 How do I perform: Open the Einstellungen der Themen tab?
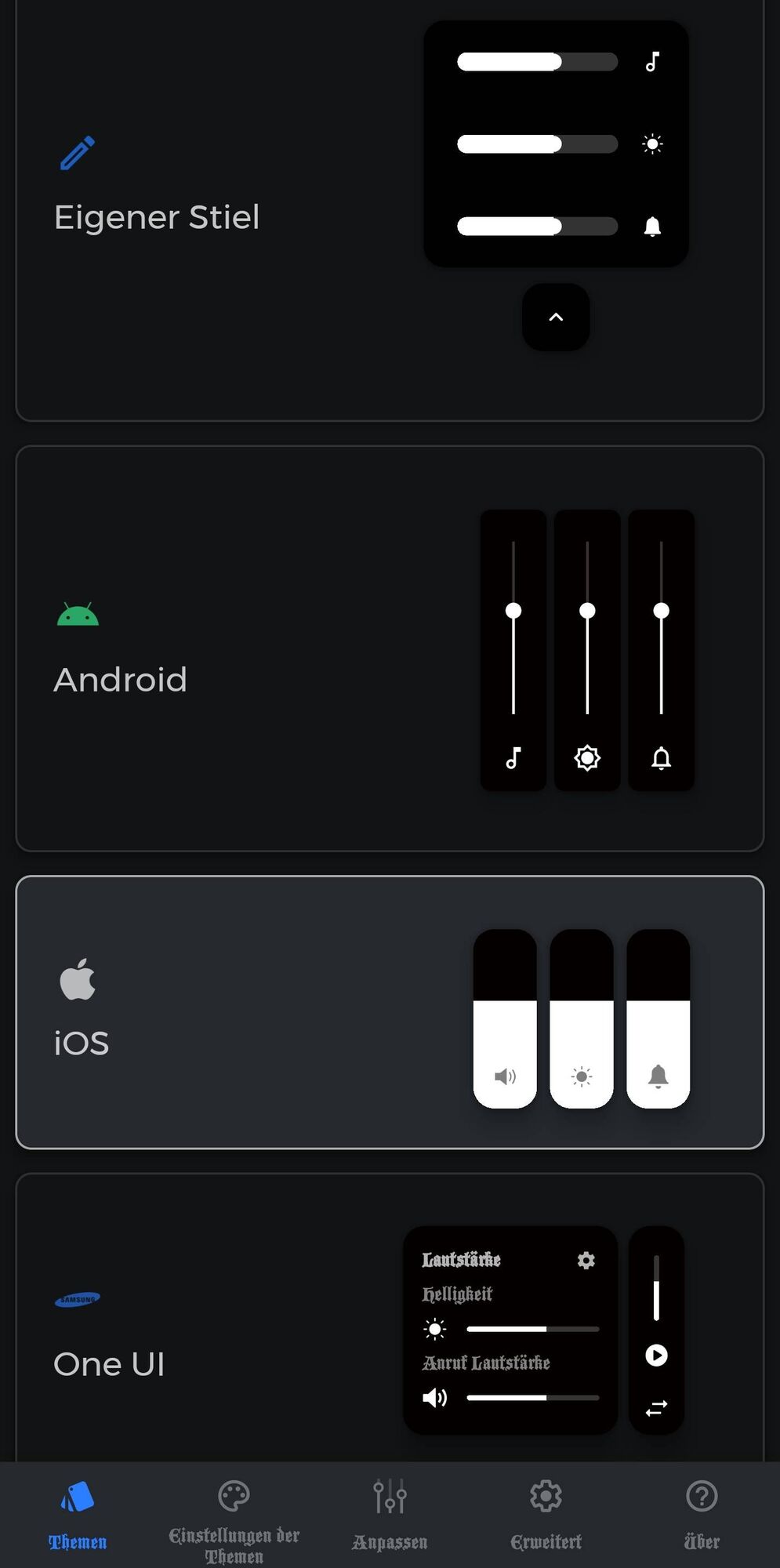[234, 1521]
